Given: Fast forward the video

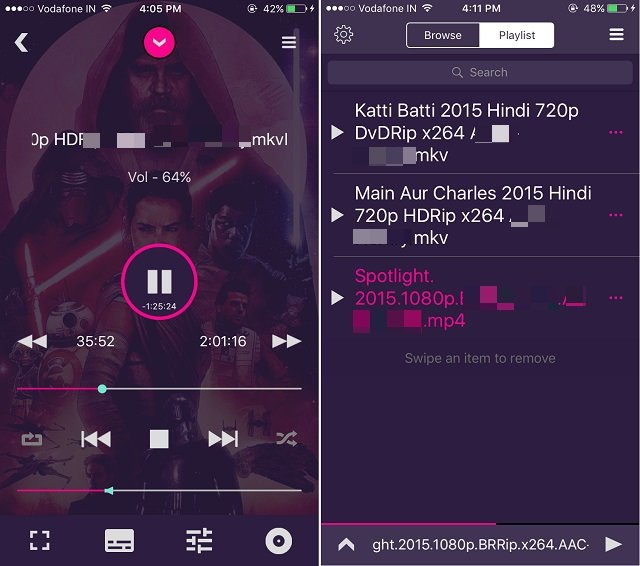Looking at the screenshot, I should tap(286, 341).
